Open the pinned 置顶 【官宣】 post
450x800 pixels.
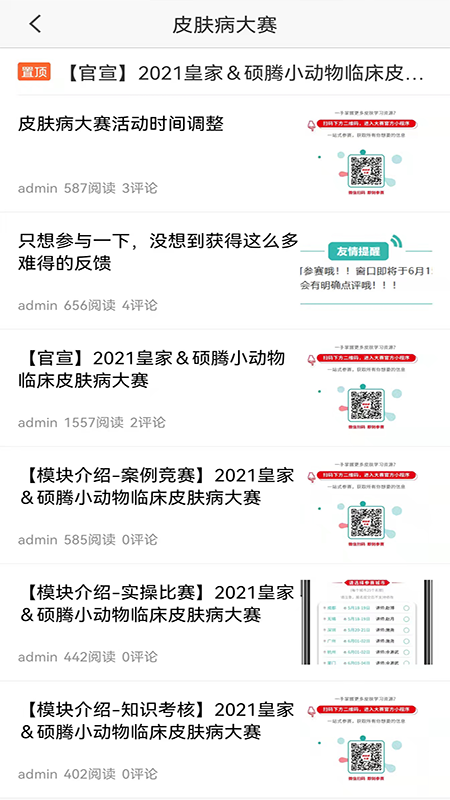225,72
